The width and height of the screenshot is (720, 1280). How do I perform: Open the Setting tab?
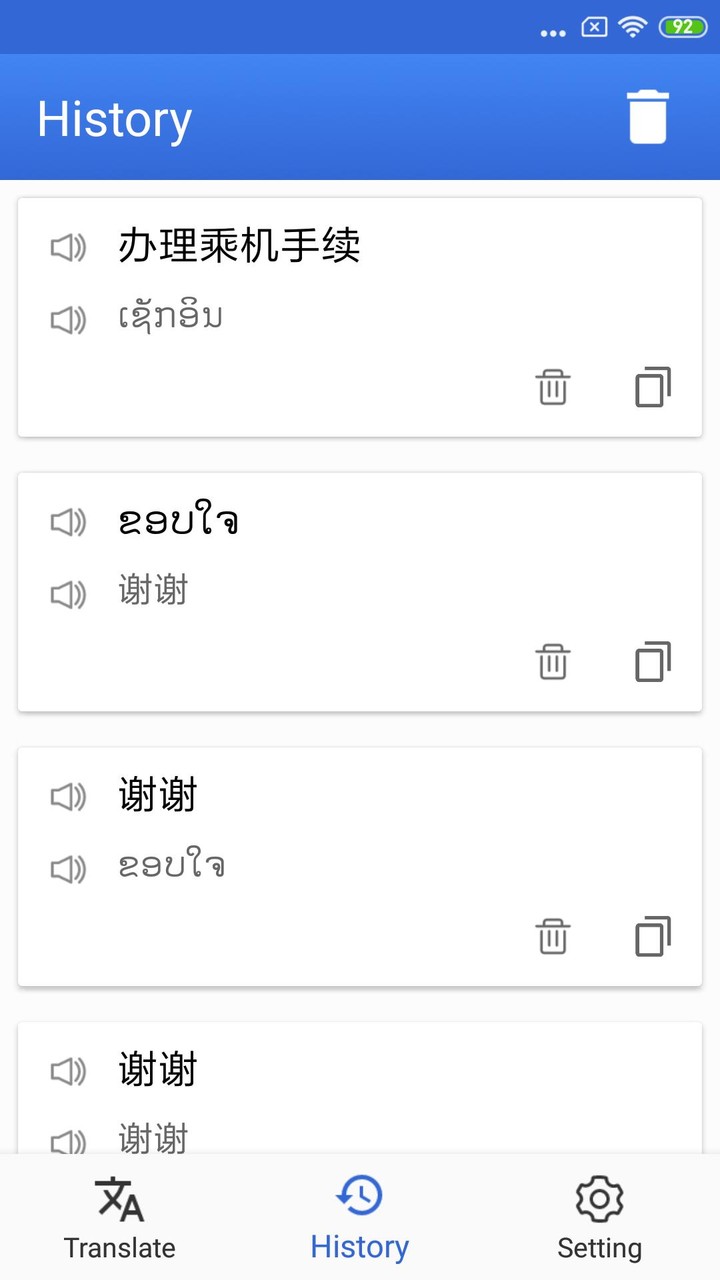[x=600, y=1217]
